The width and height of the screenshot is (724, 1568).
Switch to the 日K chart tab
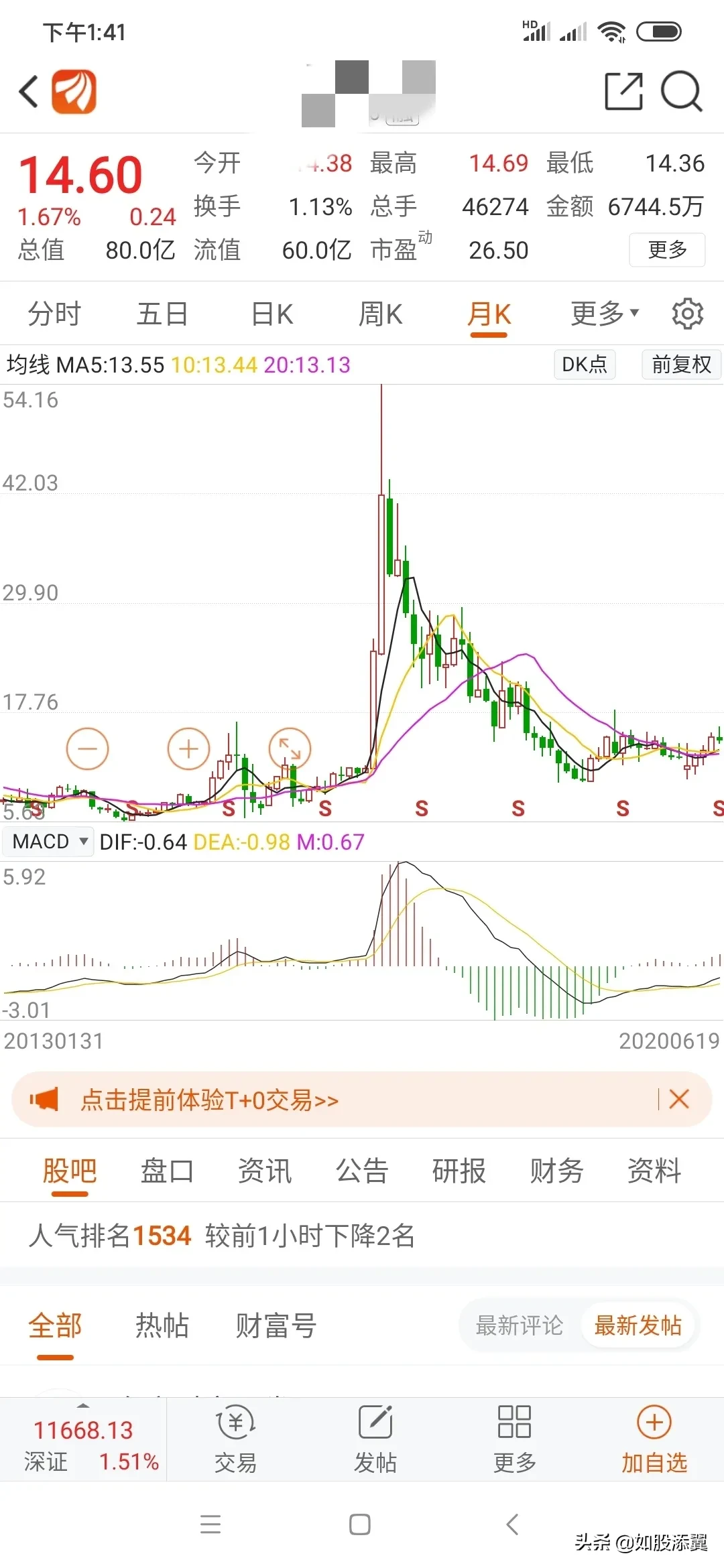coord(272,314)
